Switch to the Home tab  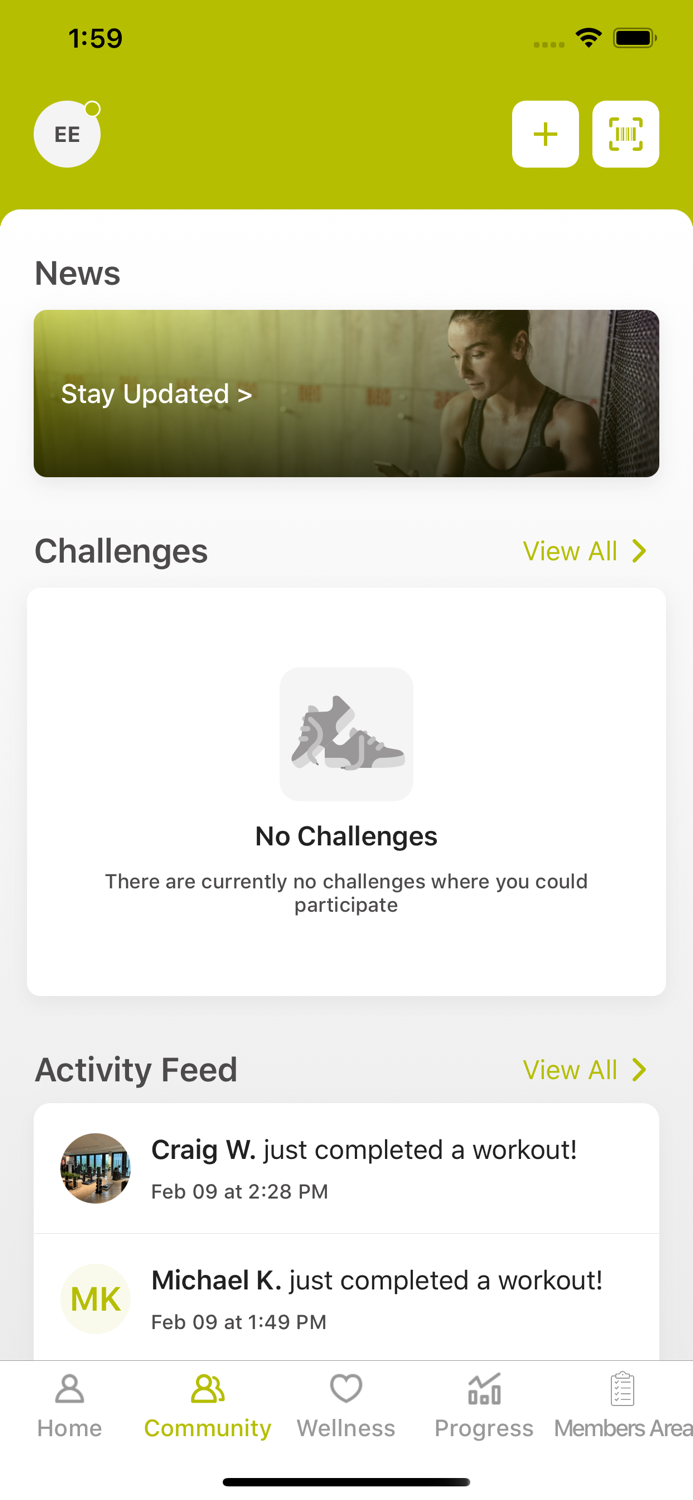(x=69, y=1405)
